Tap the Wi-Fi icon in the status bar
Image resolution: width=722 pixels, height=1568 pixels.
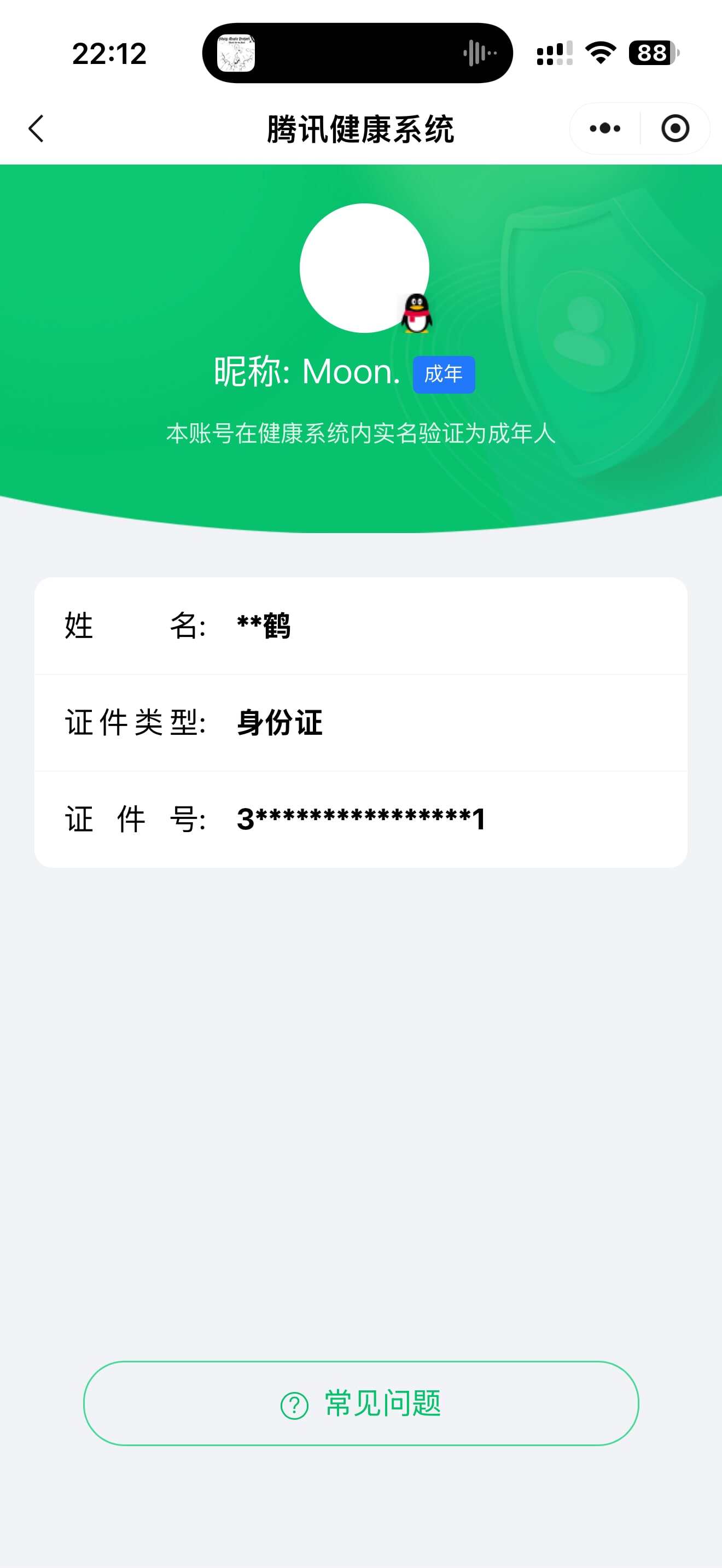click(x=599, y=54)
